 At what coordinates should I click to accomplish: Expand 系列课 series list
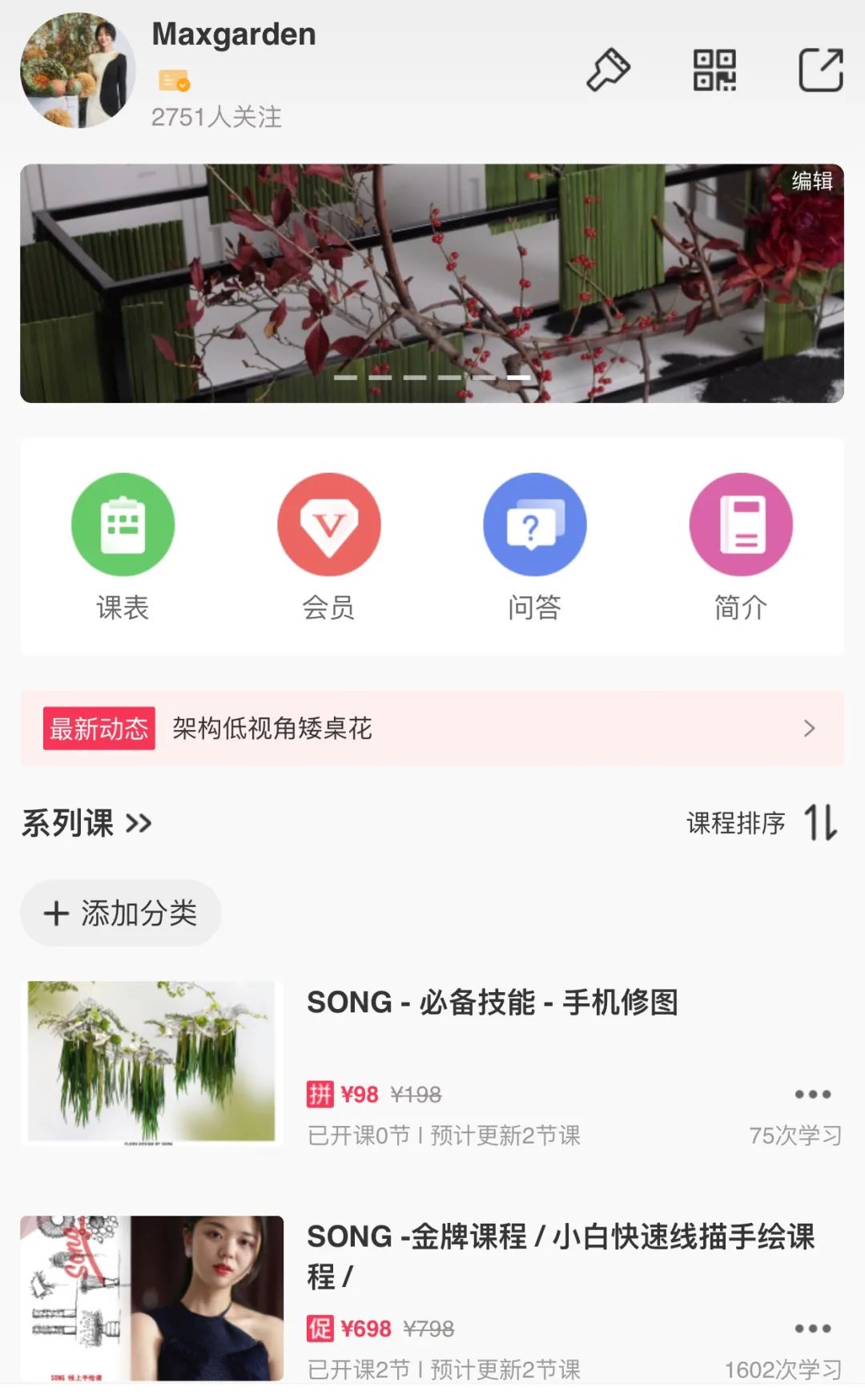pos(86,823)
